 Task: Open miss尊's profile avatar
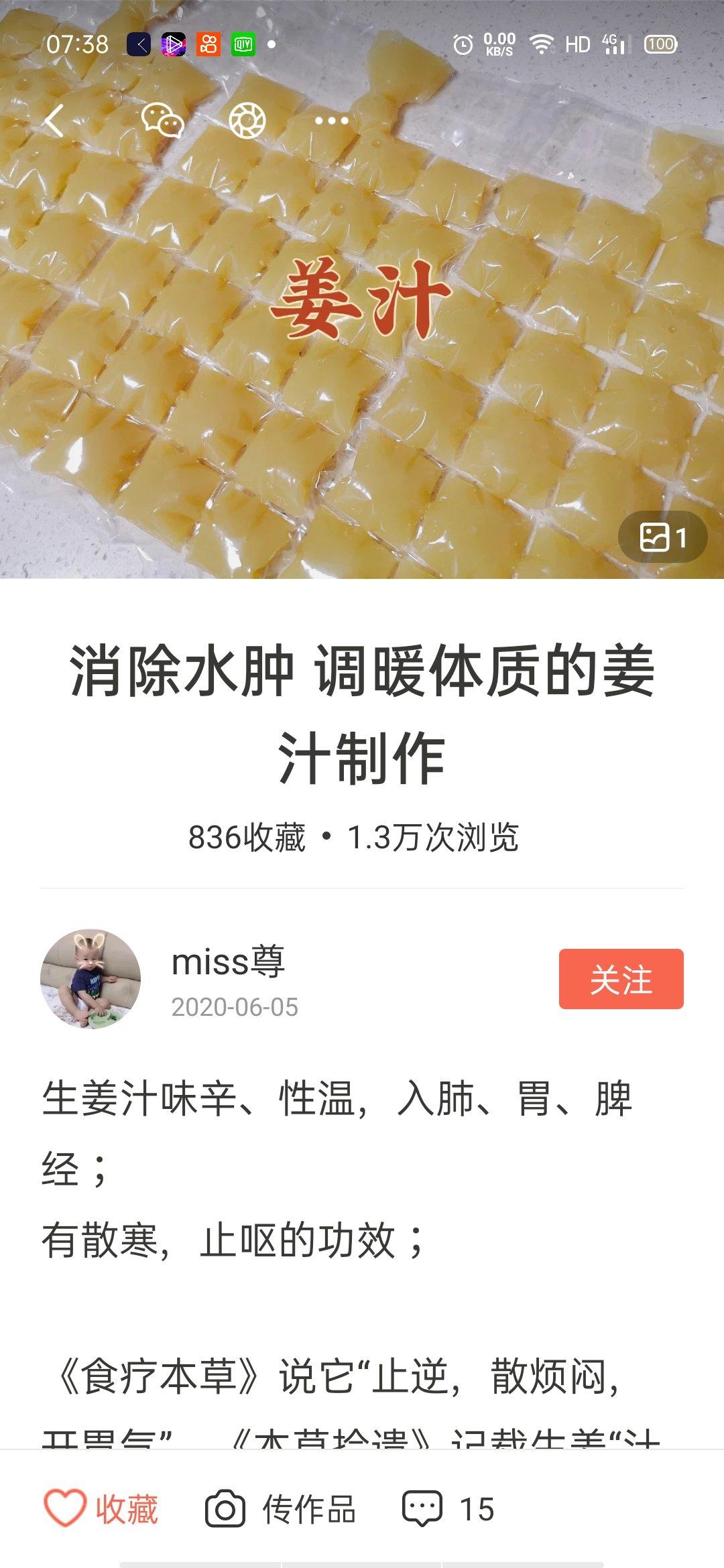[90, 979]
